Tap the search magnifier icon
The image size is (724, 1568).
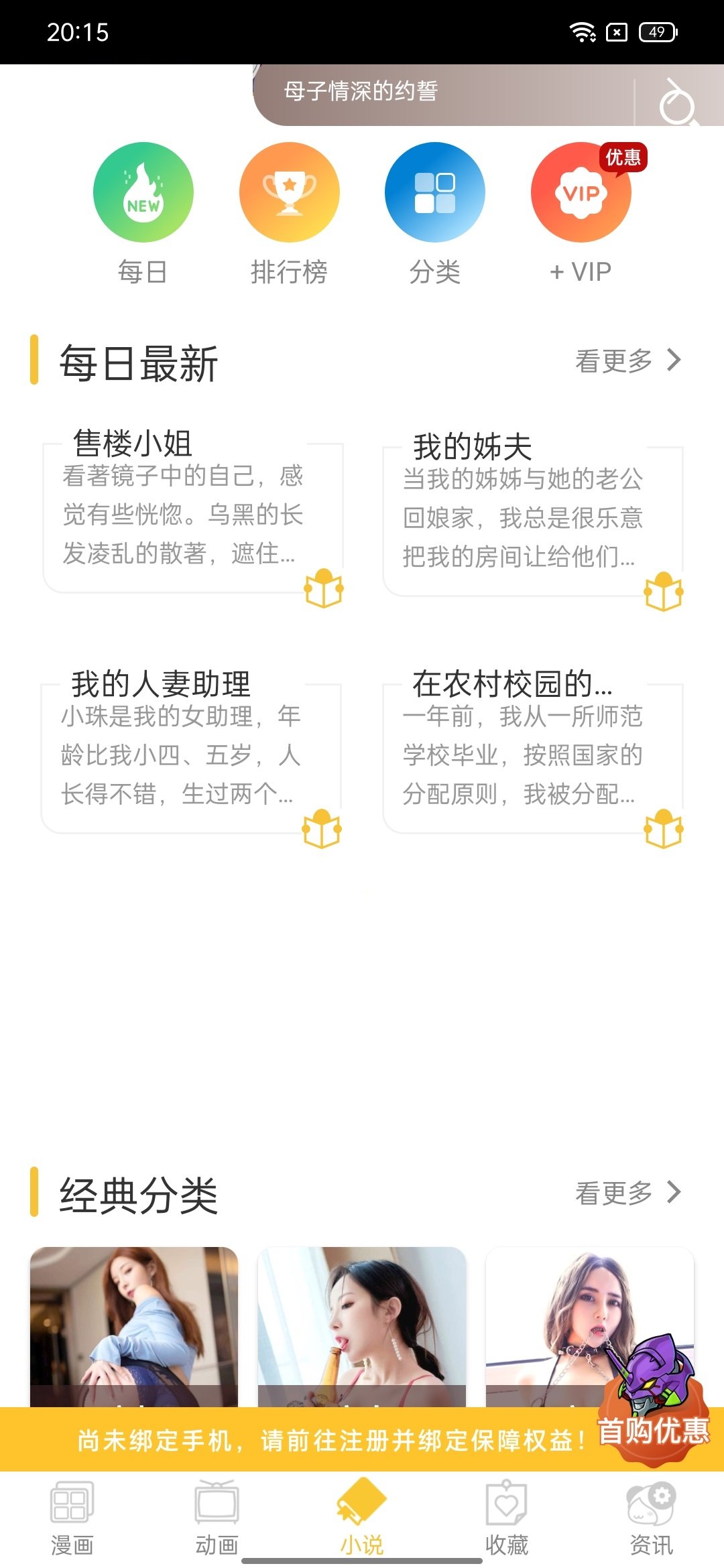coord(677,102)
